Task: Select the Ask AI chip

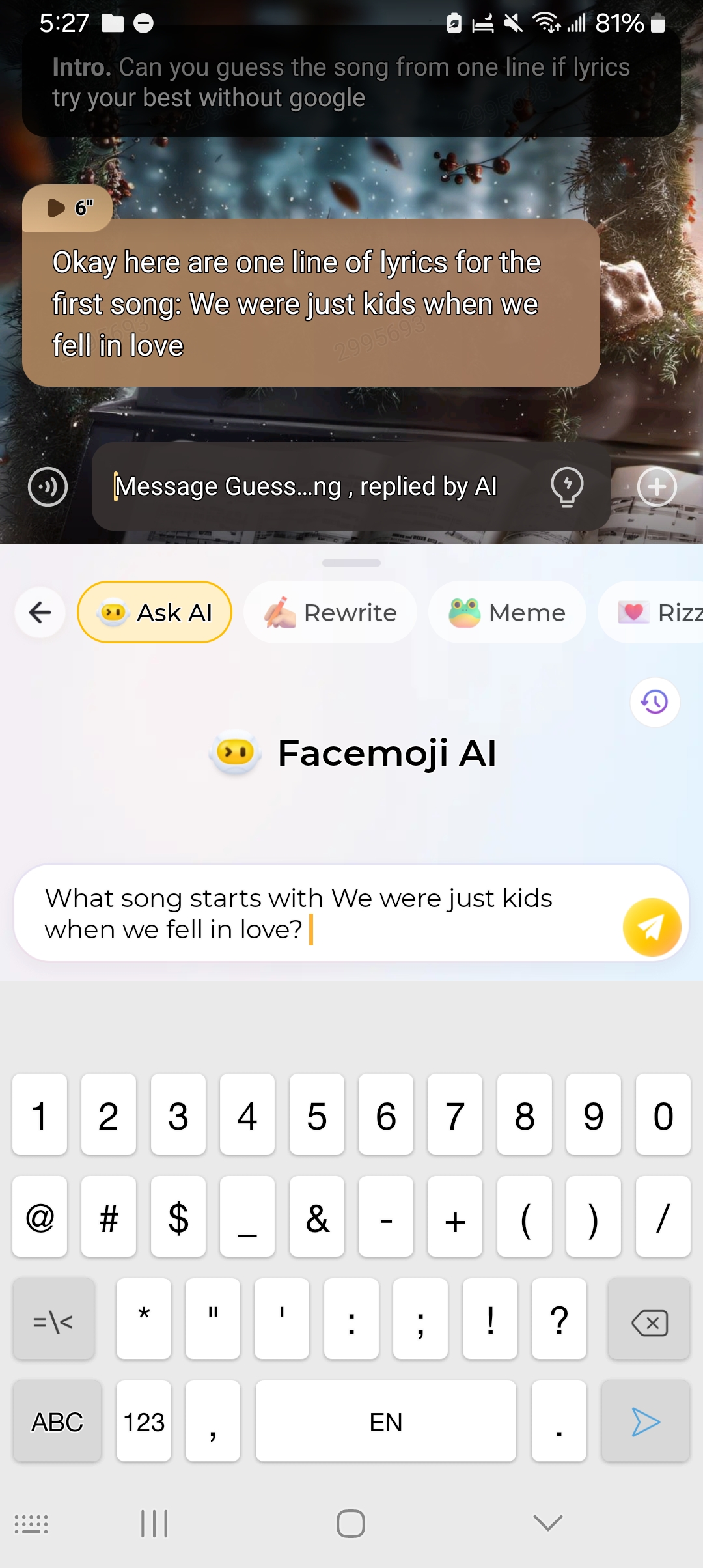Action: point(155,612)
